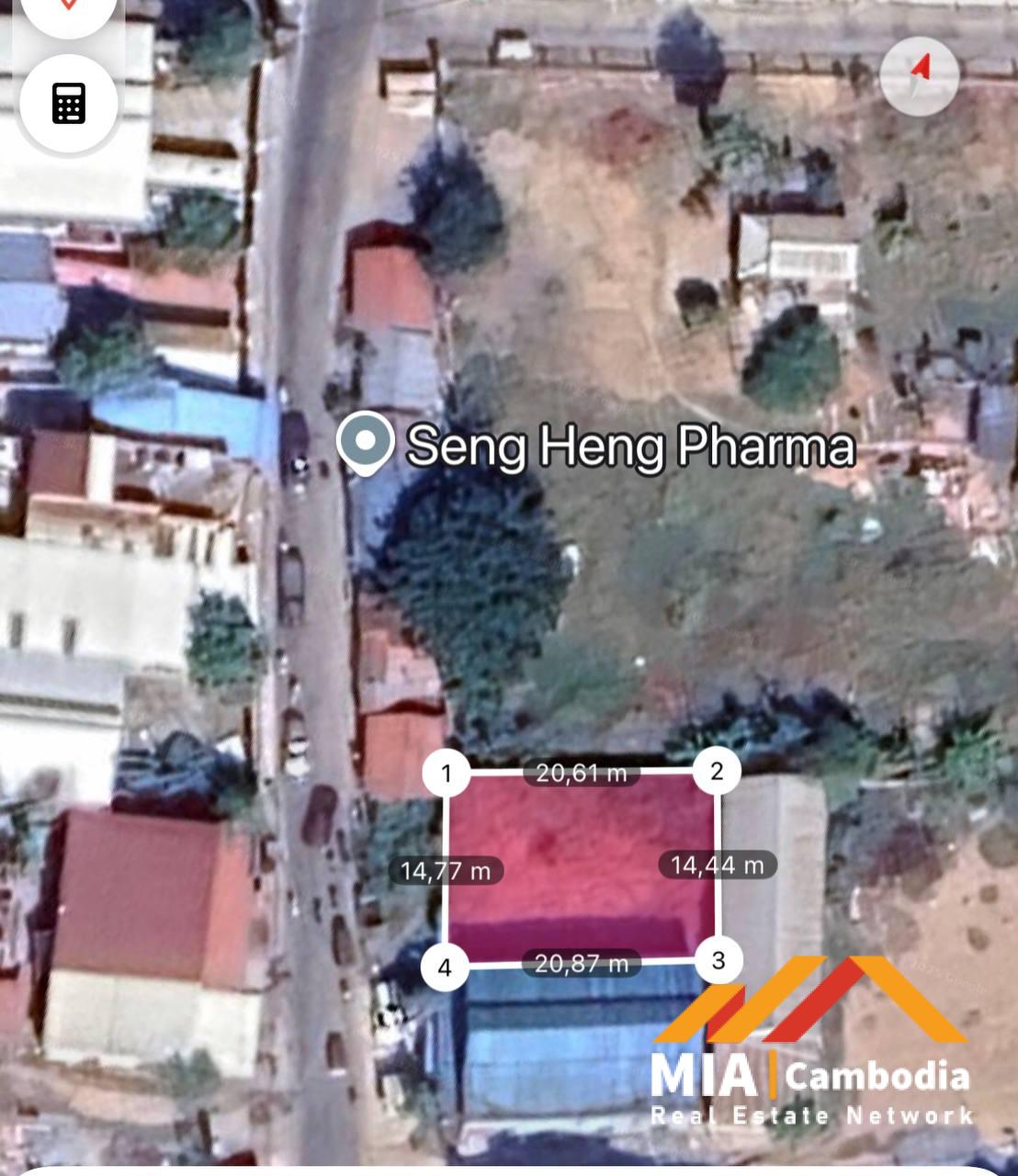
Task: Select measurement point 1
Action: point(447,773)
